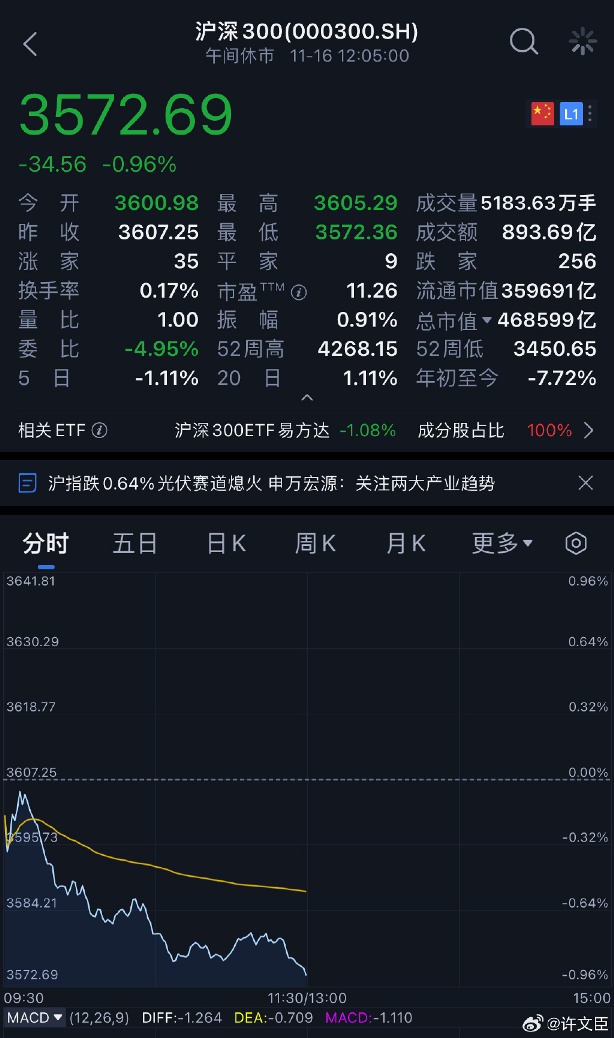Switch to the 日K chart tab
Image resolution: width=614 pixels, height=1038 pixels.
point(226,543)
